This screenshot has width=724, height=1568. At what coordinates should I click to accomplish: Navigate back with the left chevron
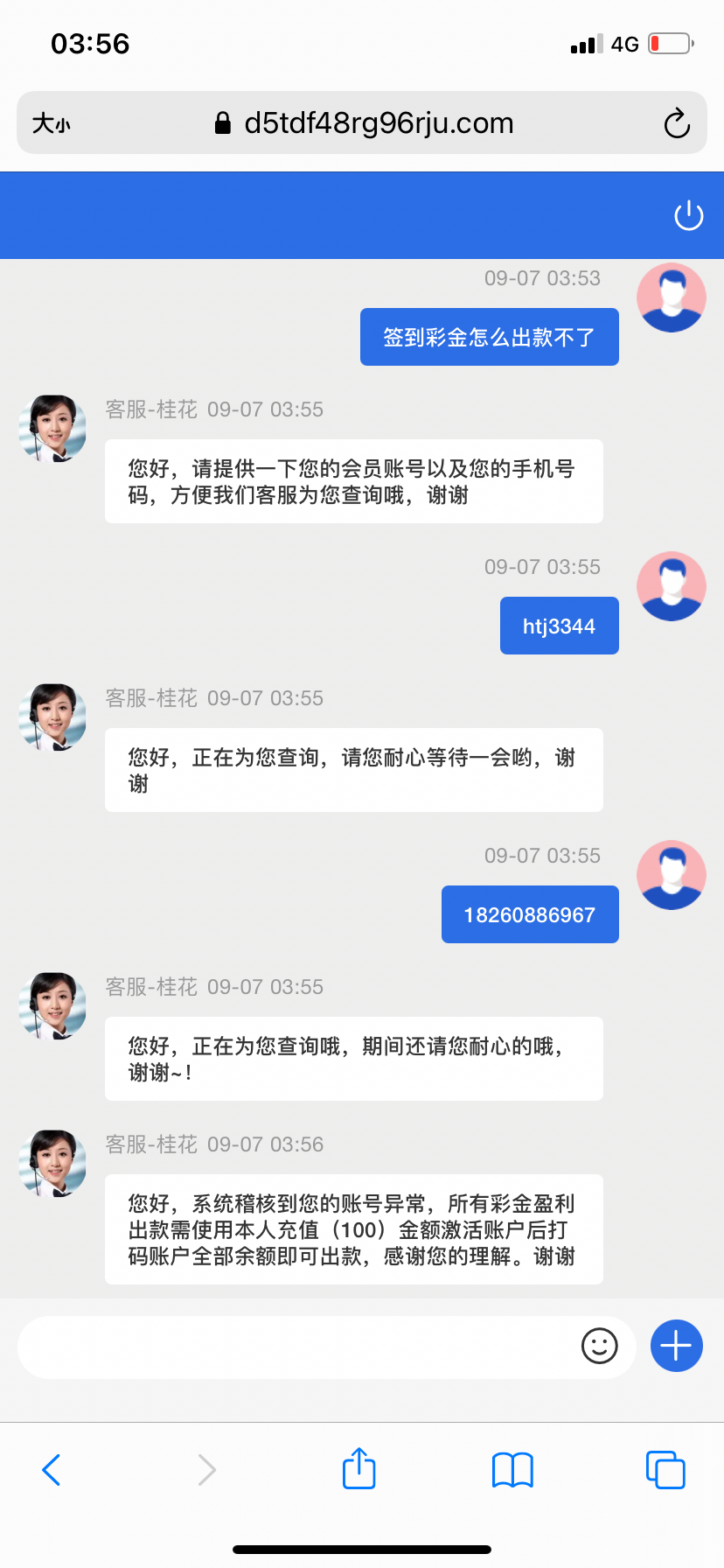[x=51, y=1469]
